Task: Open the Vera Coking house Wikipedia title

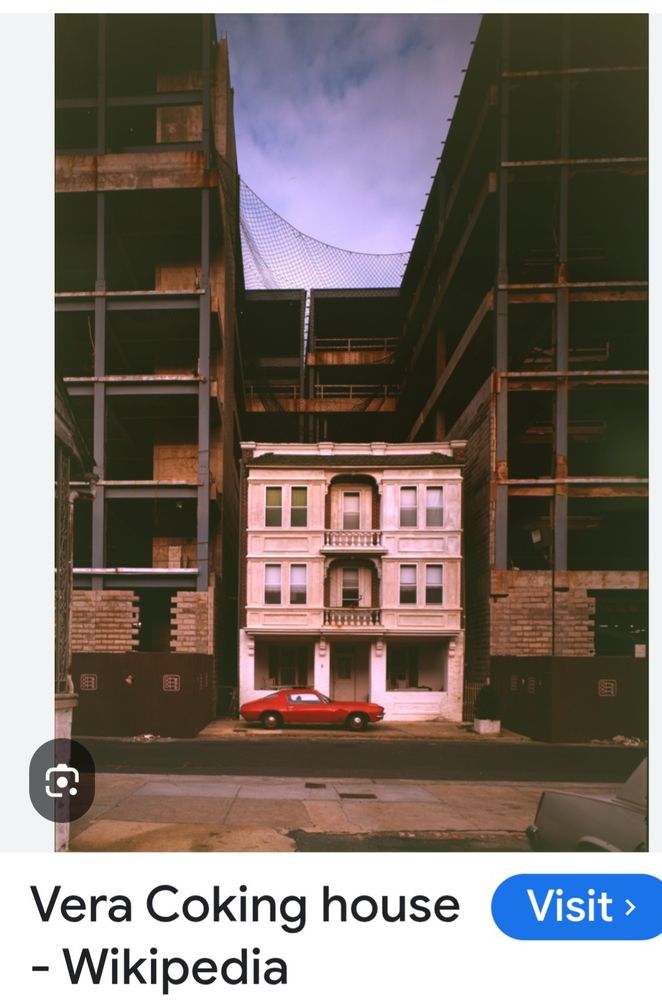Action: pyautogui.click(x=245, y=937)
